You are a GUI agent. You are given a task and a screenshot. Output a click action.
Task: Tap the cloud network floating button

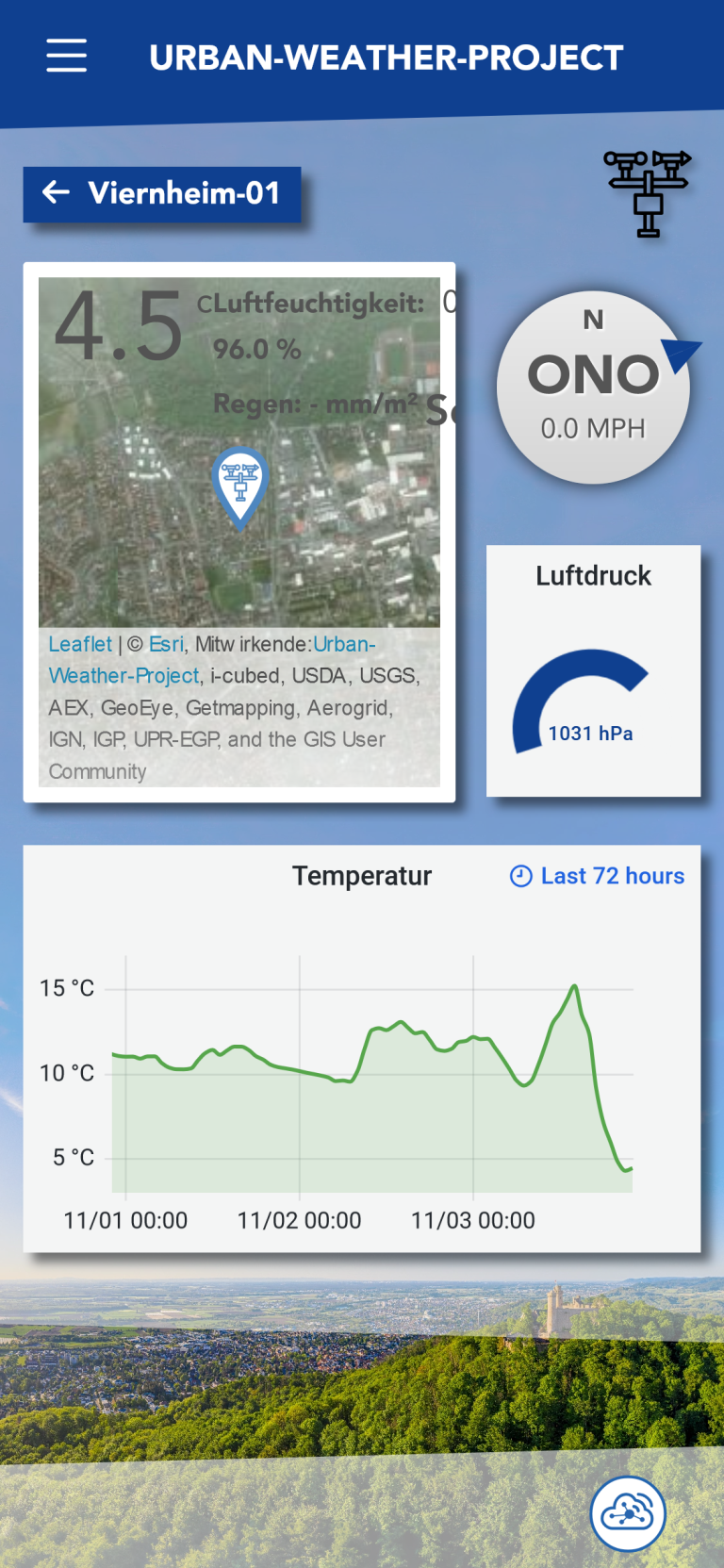tap(628, 1512)
